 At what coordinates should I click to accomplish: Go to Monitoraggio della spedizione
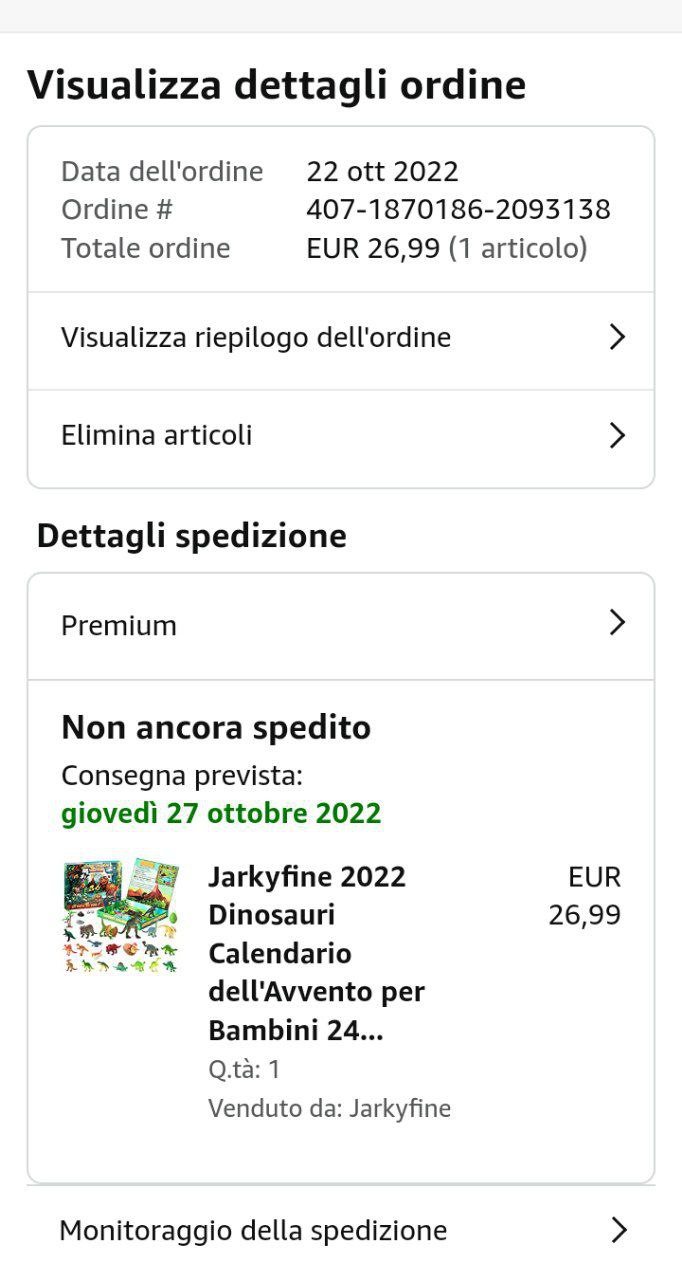[340, 1230]
